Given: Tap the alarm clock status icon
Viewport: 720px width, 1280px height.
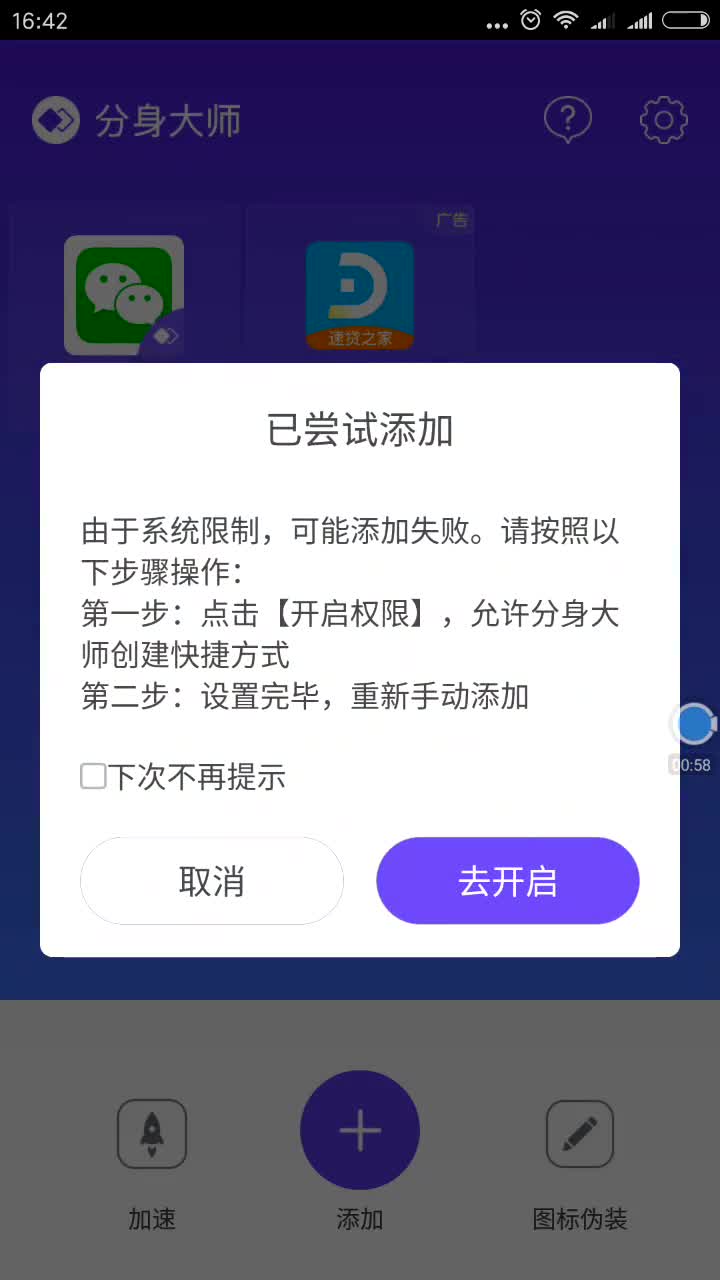Looking at the screenshot, I should pyautogui.click(x=531, y=19).
